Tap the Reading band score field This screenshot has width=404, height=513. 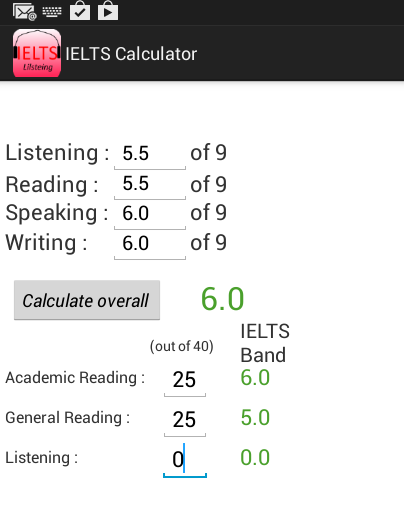coord(150,184)
